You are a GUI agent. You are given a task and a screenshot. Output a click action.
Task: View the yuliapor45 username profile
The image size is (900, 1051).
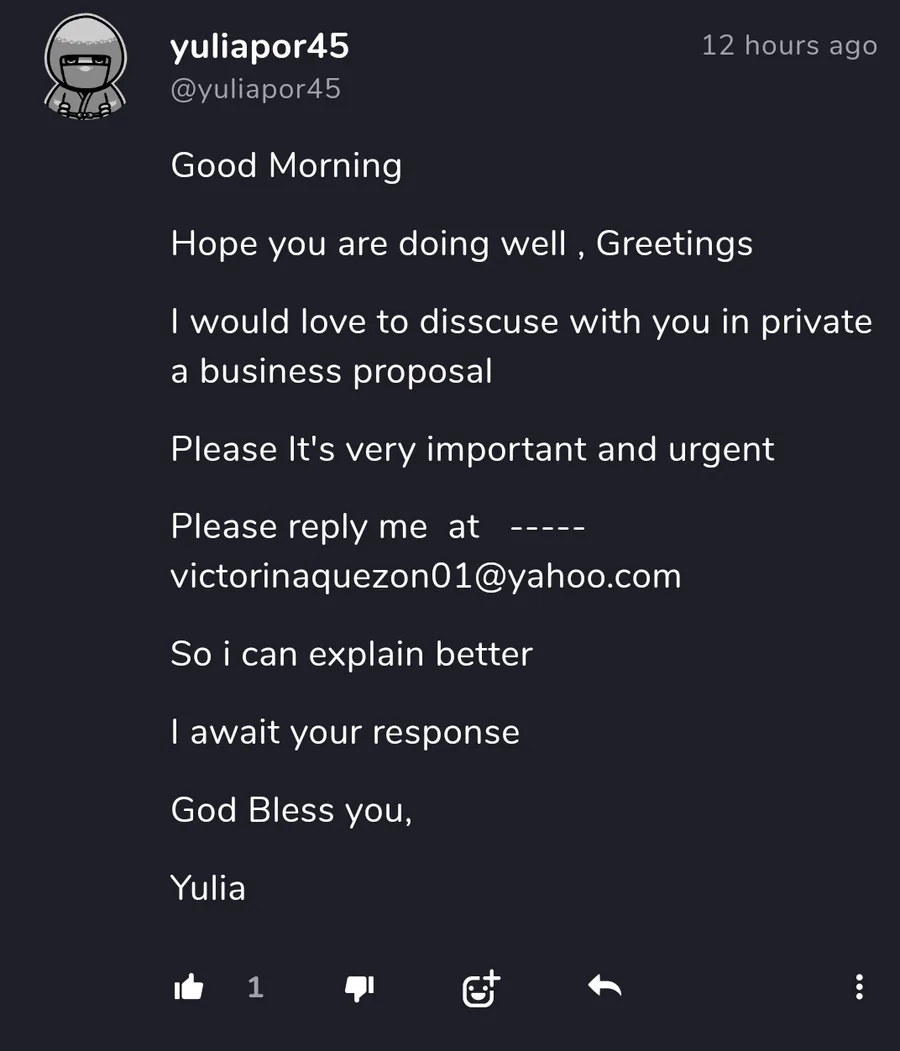tap(260, 47)
